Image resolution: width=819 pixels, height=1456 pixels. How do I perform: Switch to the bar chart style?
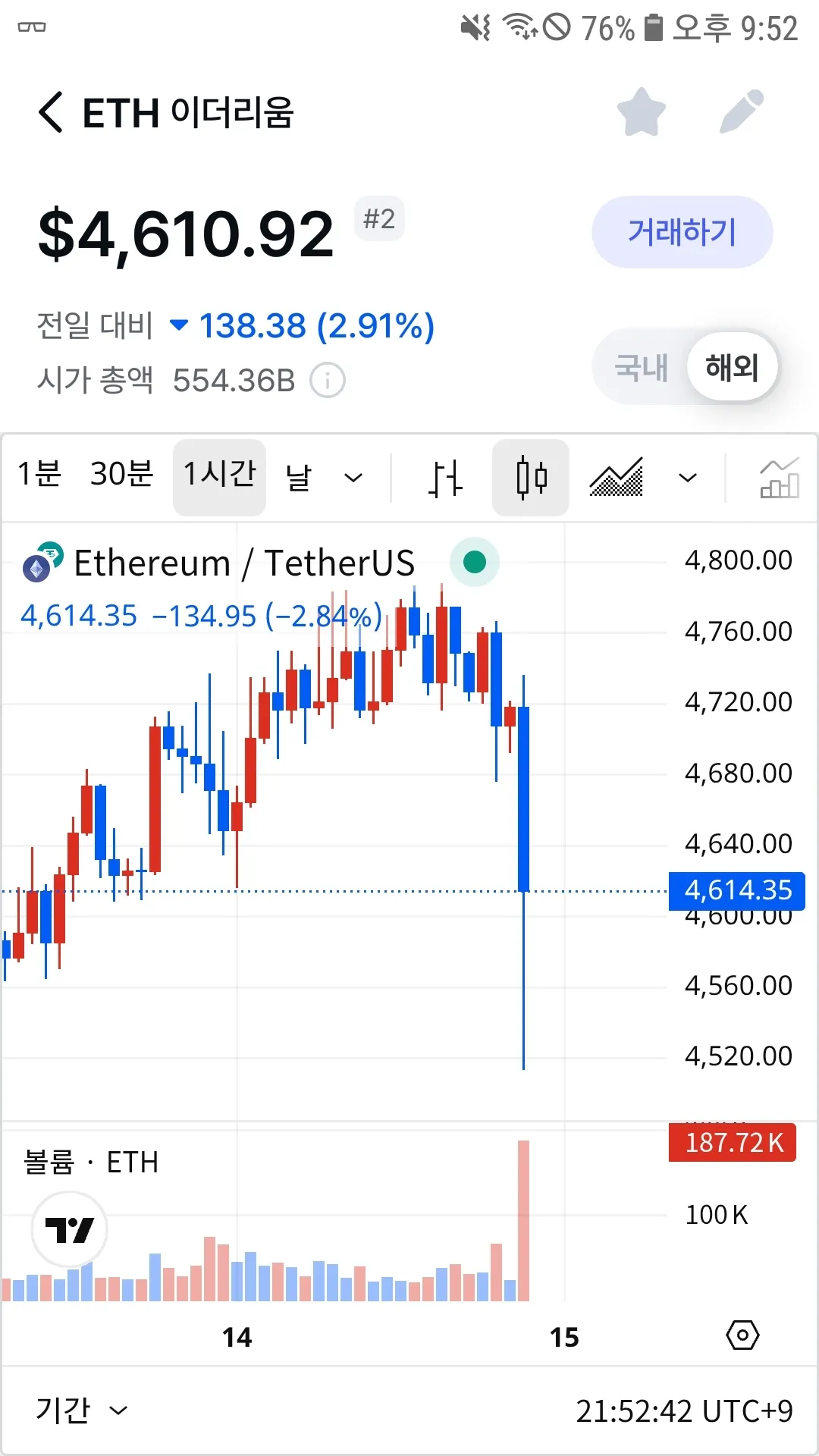445,478
